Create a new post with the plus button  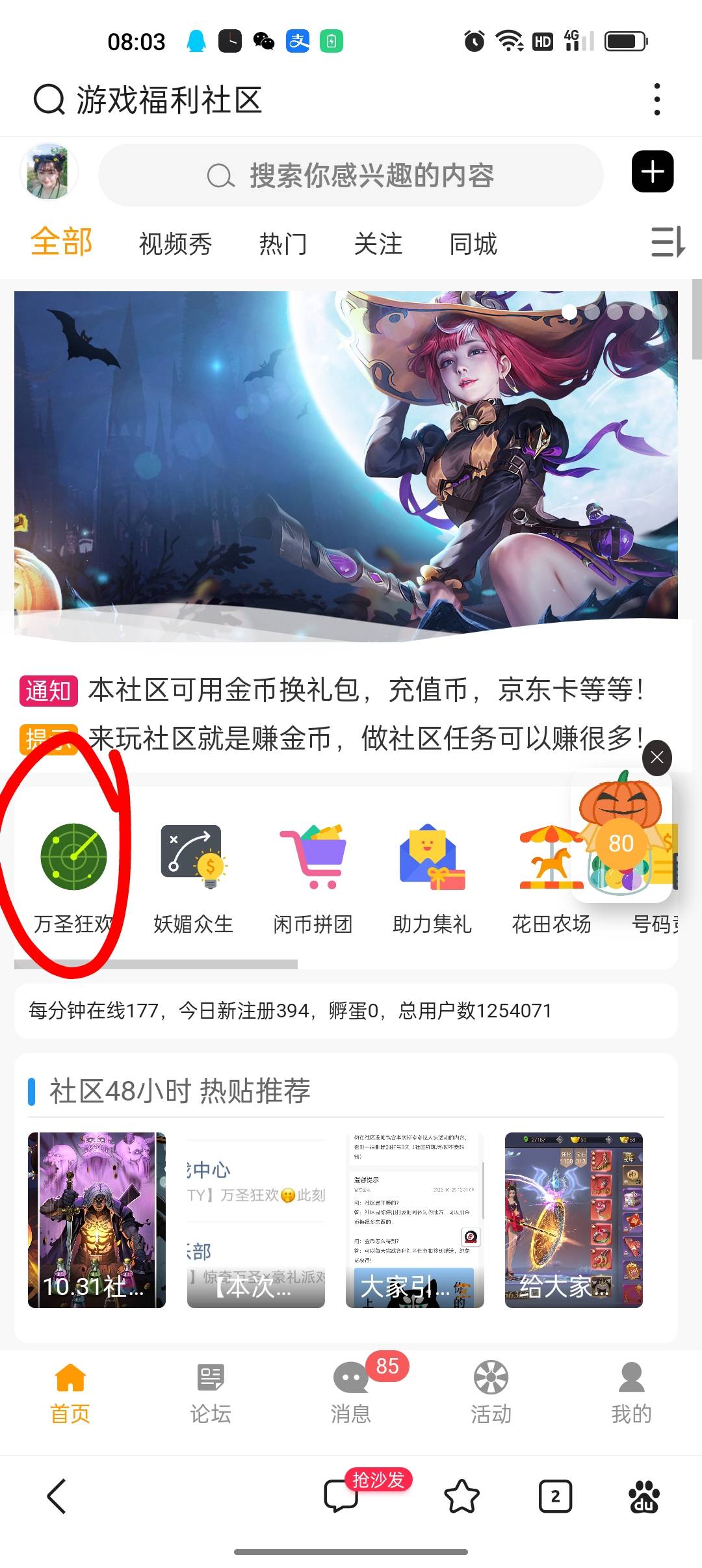[653, 172]
